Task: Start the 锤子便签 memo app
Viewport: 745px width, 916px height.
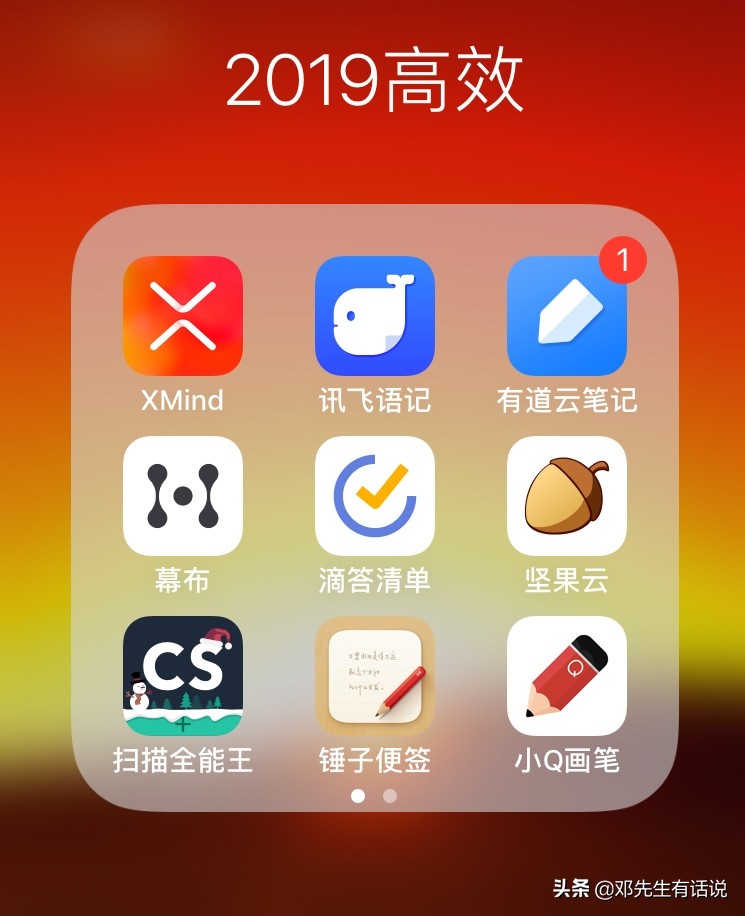Action: [x=375, y=675]
